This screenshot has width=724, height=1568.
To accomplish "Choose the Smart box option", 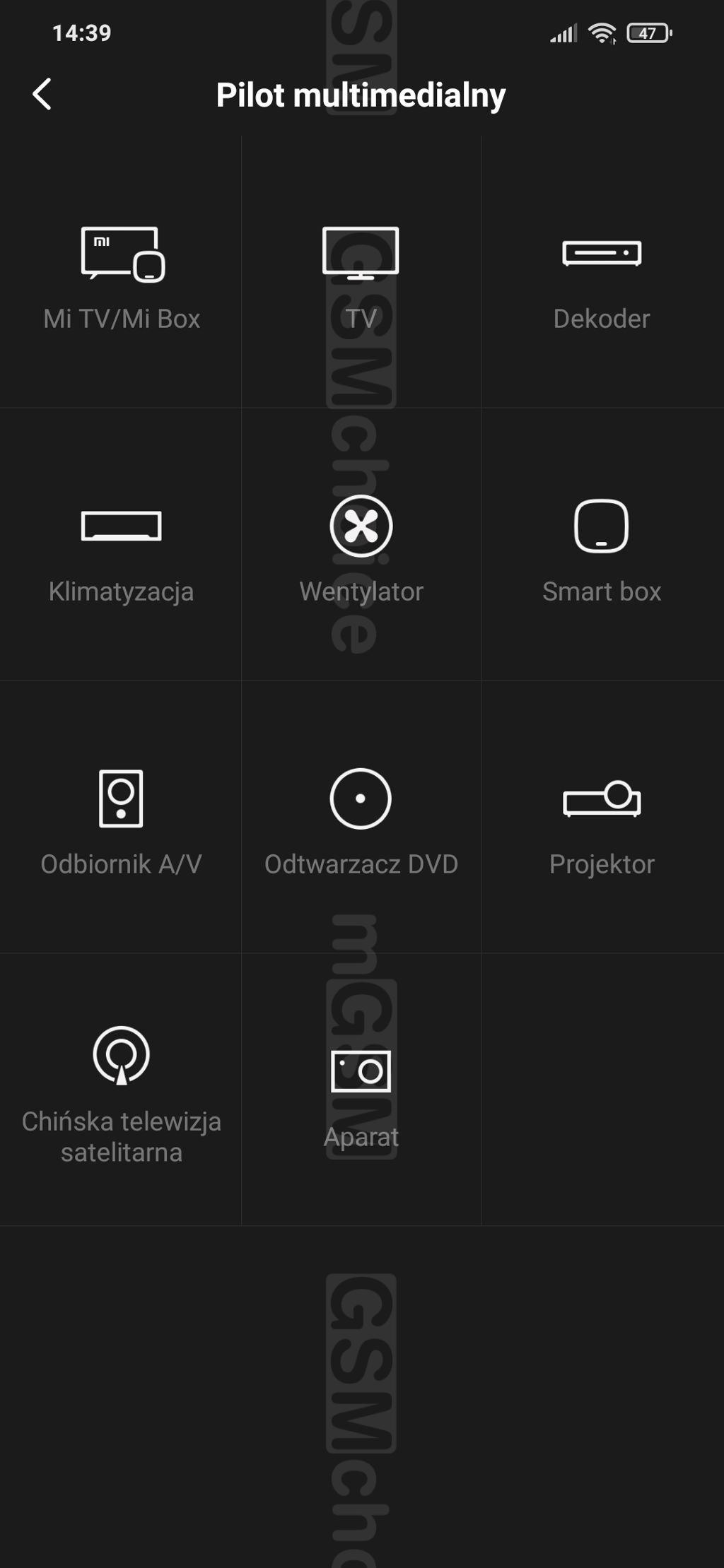I will pyautogui.click(x=602, y=545).
